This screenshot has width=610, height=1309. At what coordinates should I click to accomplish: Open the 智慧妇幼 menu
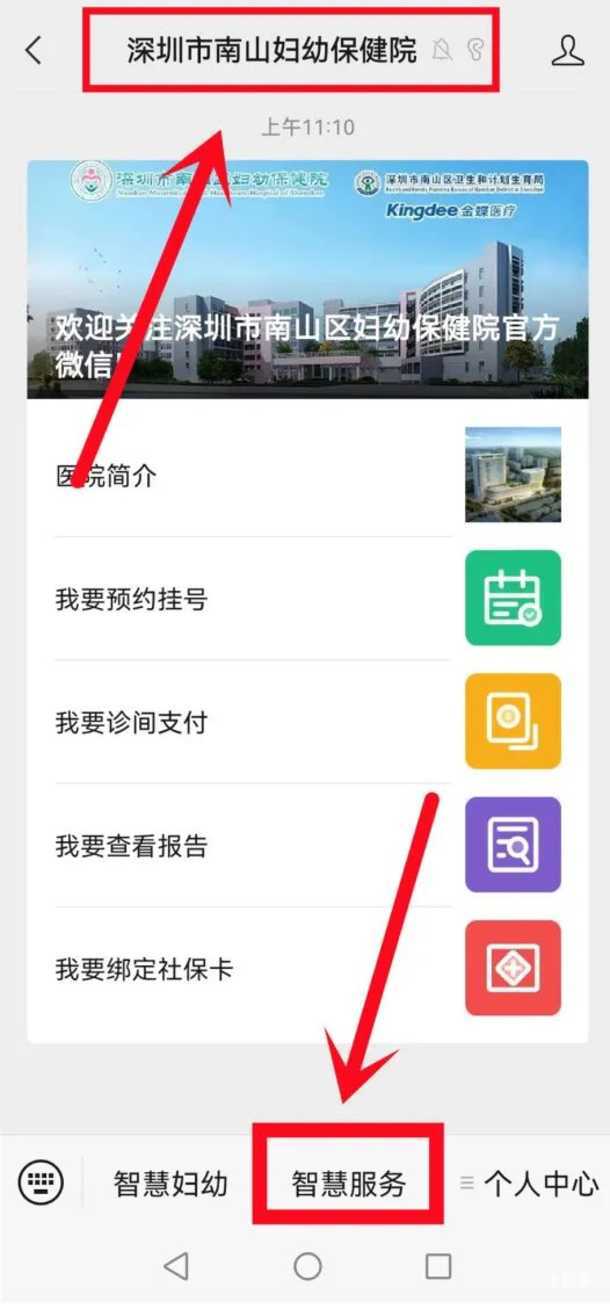pos(171,1185)
